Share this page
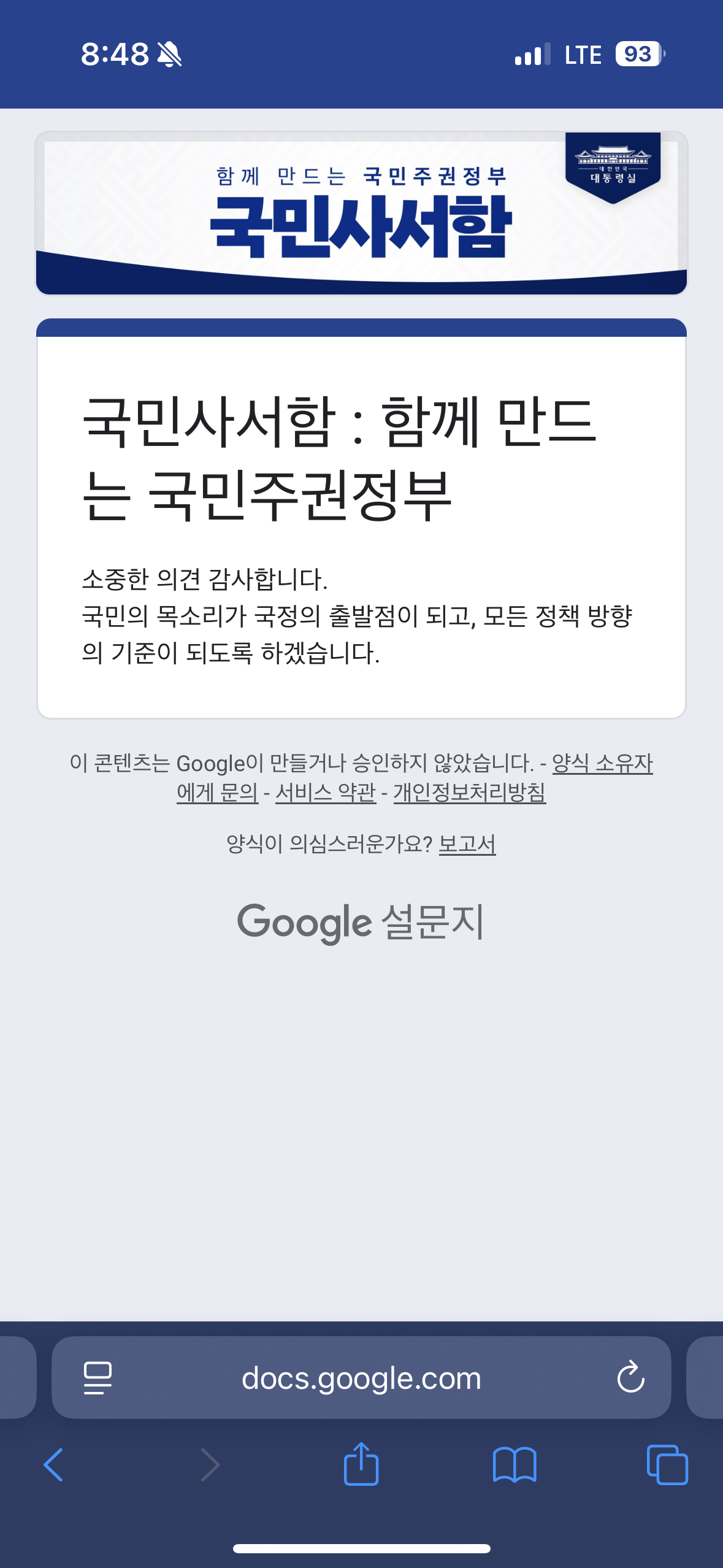Image resolution: width=723 pixels, height=1568 pixels. point(361,1465)
